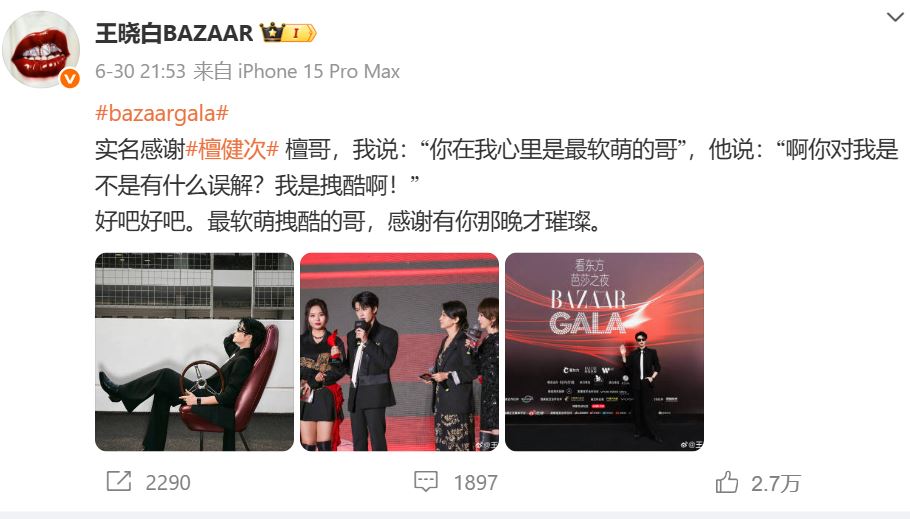Like the post with 2.7万 likes
910x519 pixels.
(x=759, y=482)
